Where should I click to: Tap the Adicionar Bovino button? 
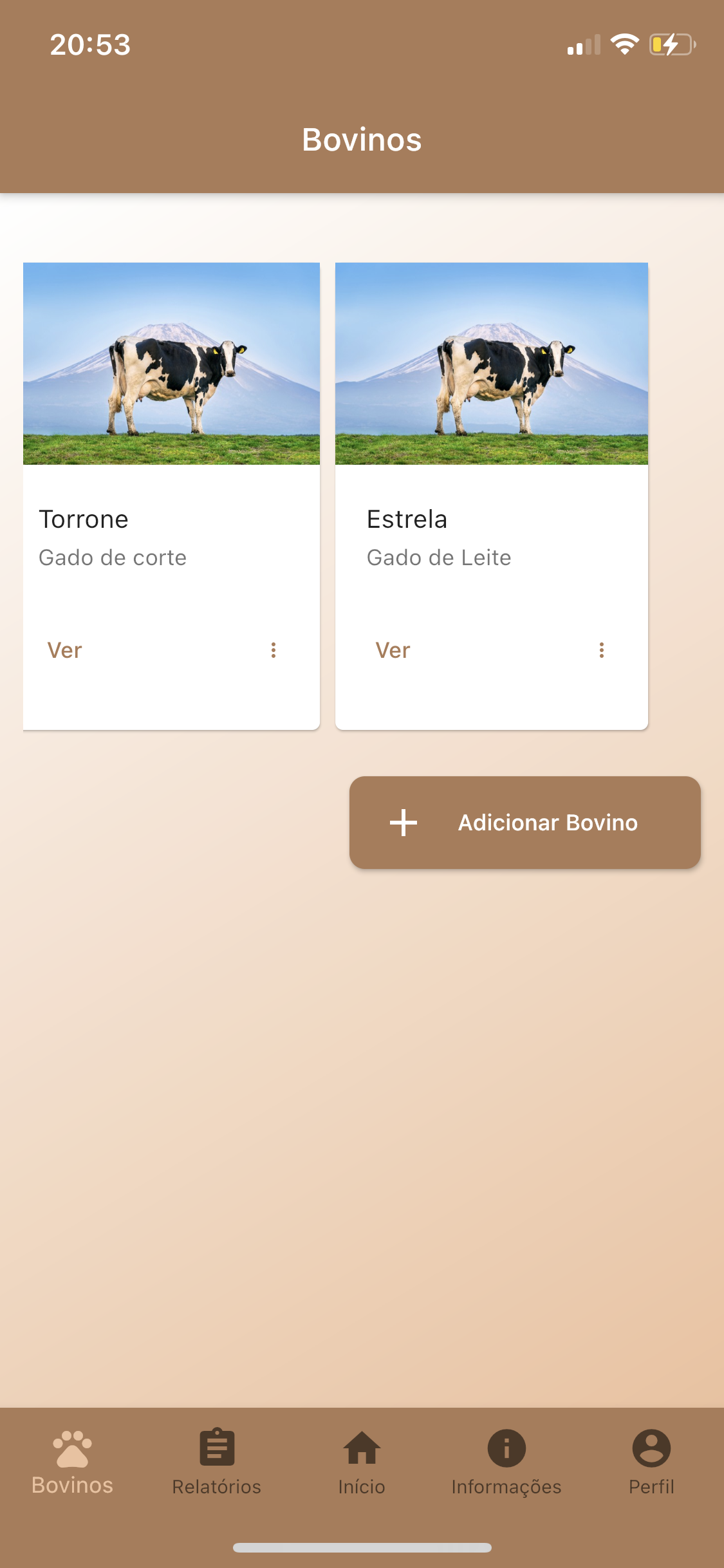524,823
